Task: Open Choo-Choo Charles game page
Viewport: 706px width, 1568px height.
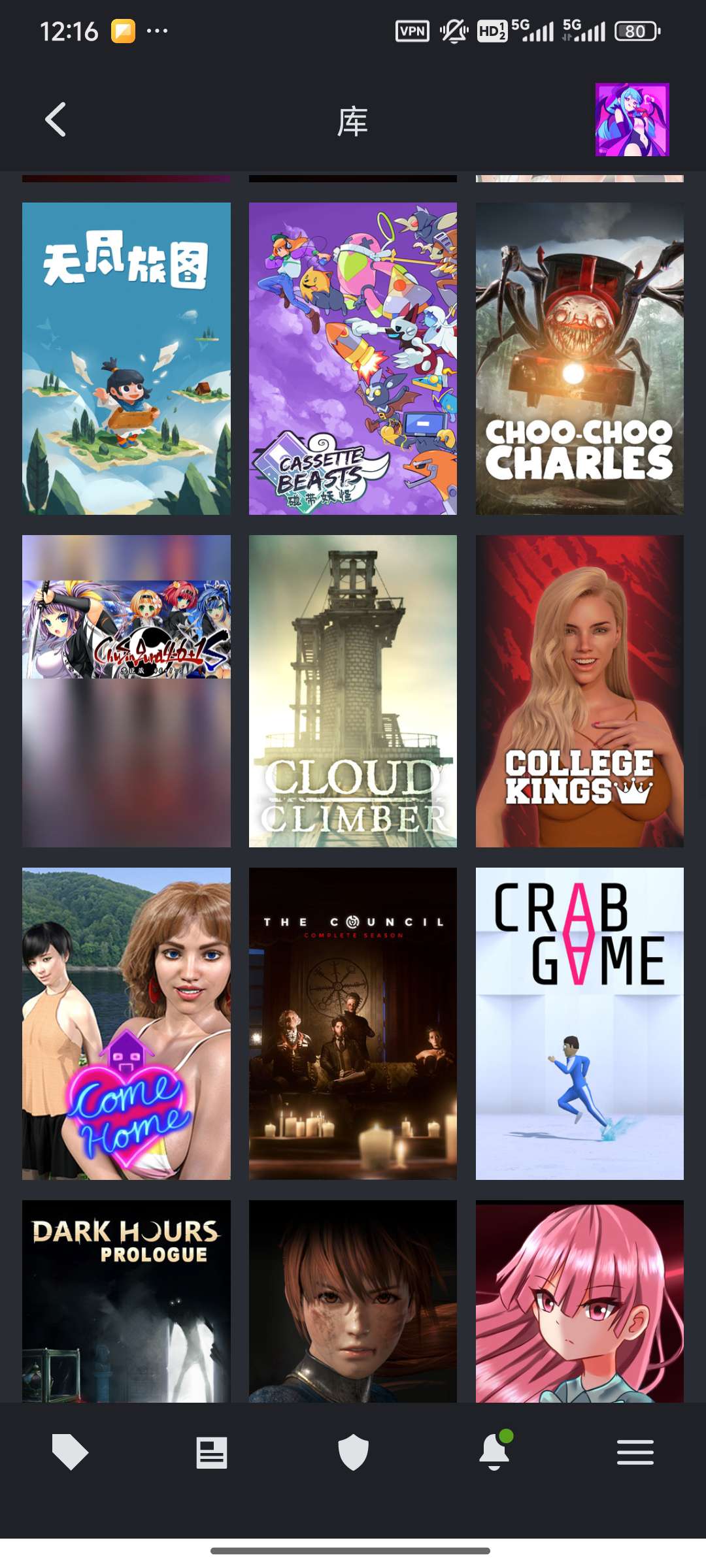Action: coord(579,358)
